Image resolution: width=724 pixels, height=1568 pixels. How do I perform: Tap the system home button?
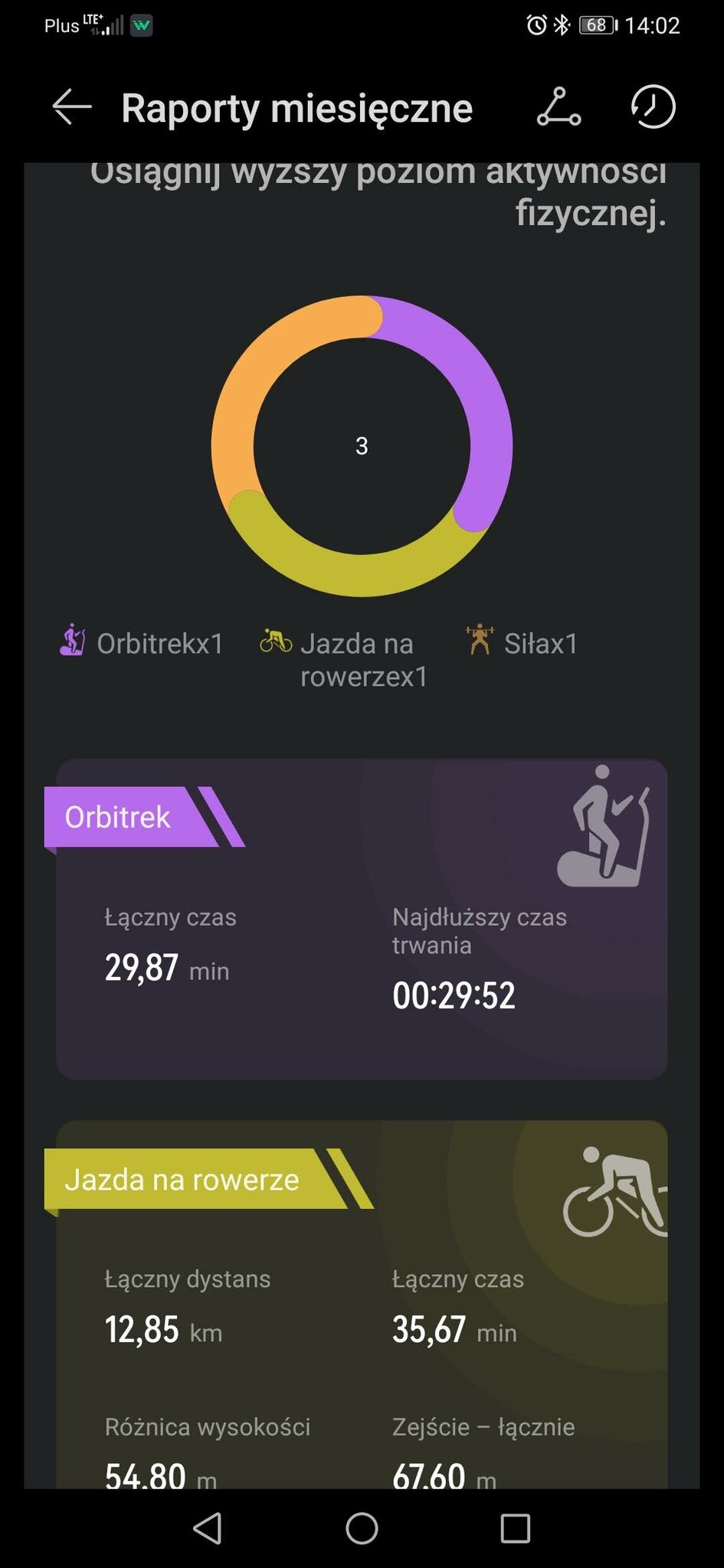(x=362, y=1528)
